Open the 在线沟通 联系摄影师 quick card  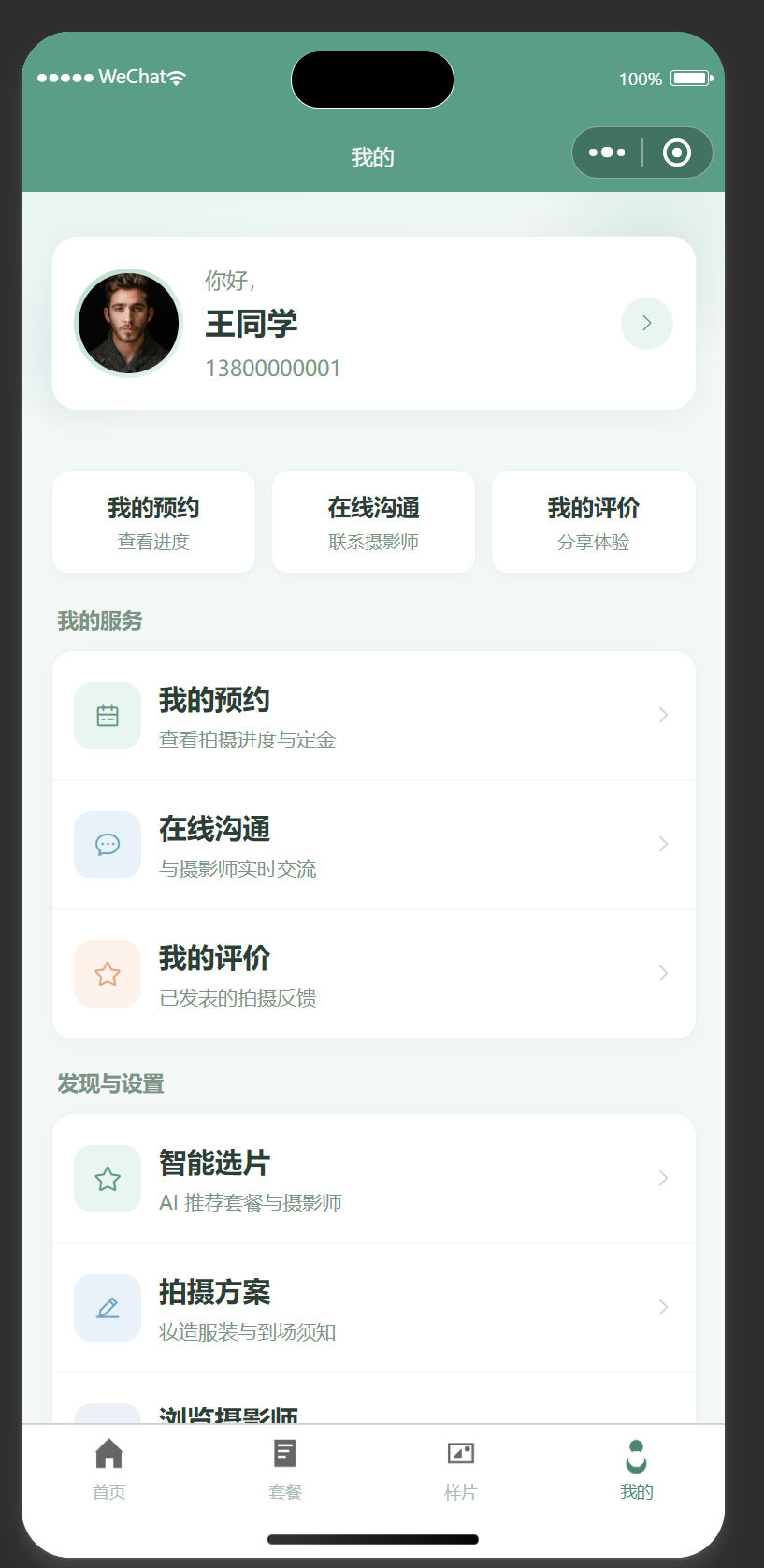click(x=373, y=522)
